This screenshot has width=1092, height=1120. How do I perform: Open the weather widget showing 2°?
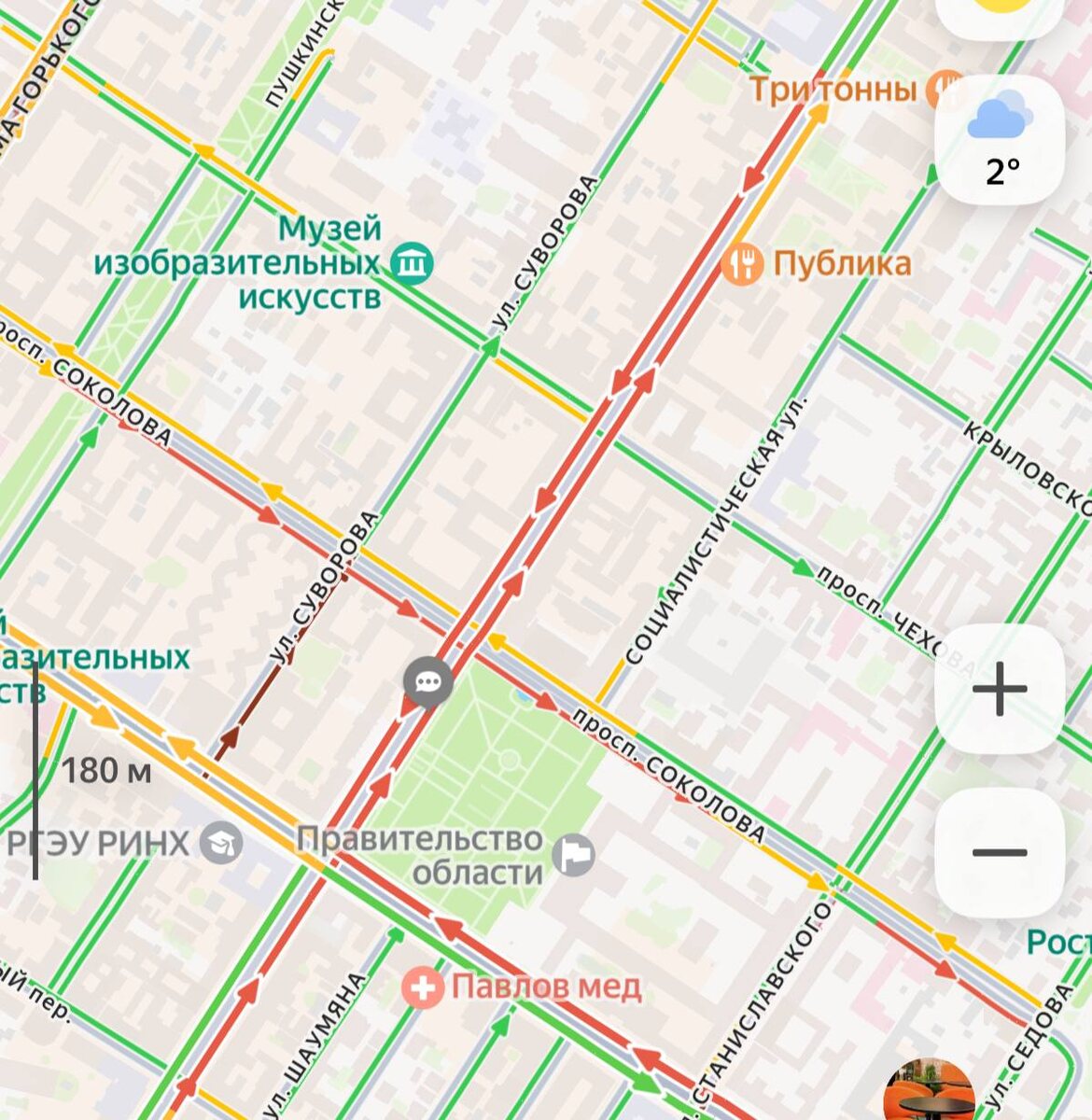pyautogui.click(x=1000, y=140)
